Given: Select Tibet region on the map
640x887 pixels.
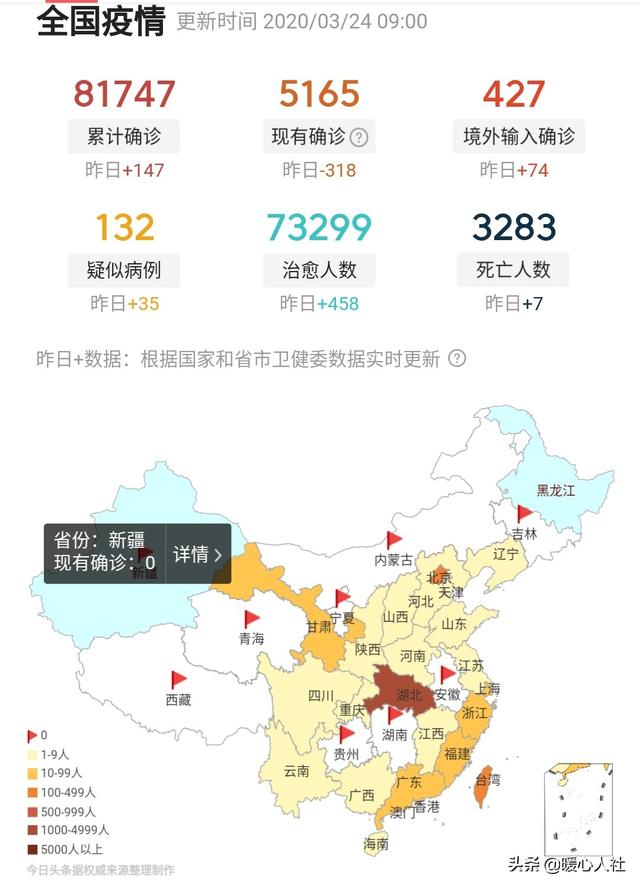Looking at the screenshot, I should tap(178, 700).
